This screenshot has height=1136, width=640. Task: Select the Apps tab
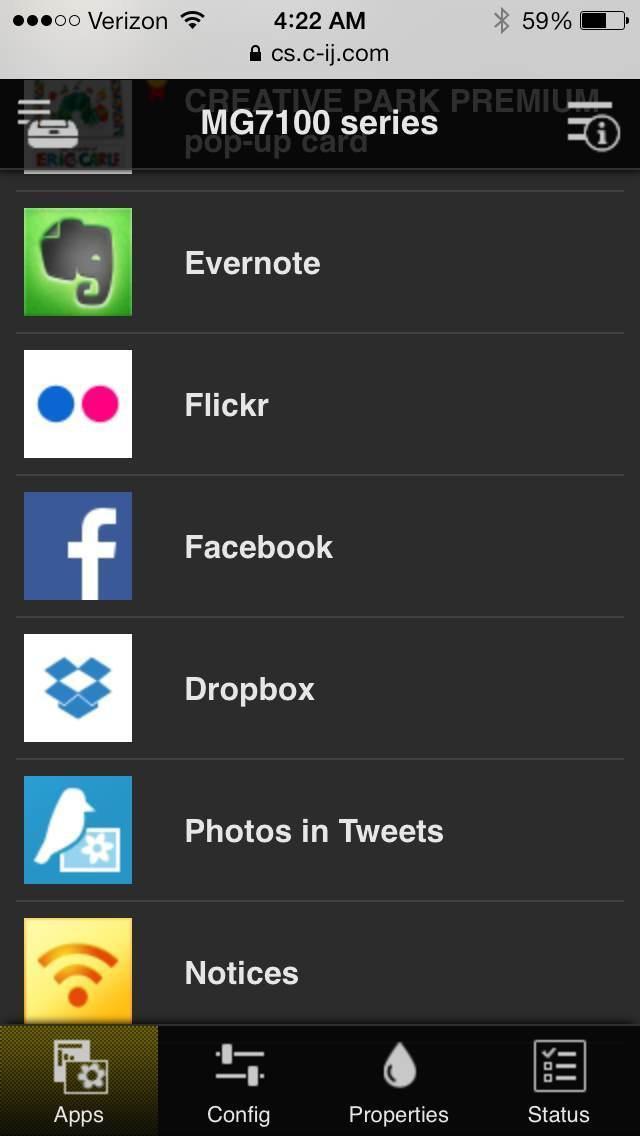79,1081
